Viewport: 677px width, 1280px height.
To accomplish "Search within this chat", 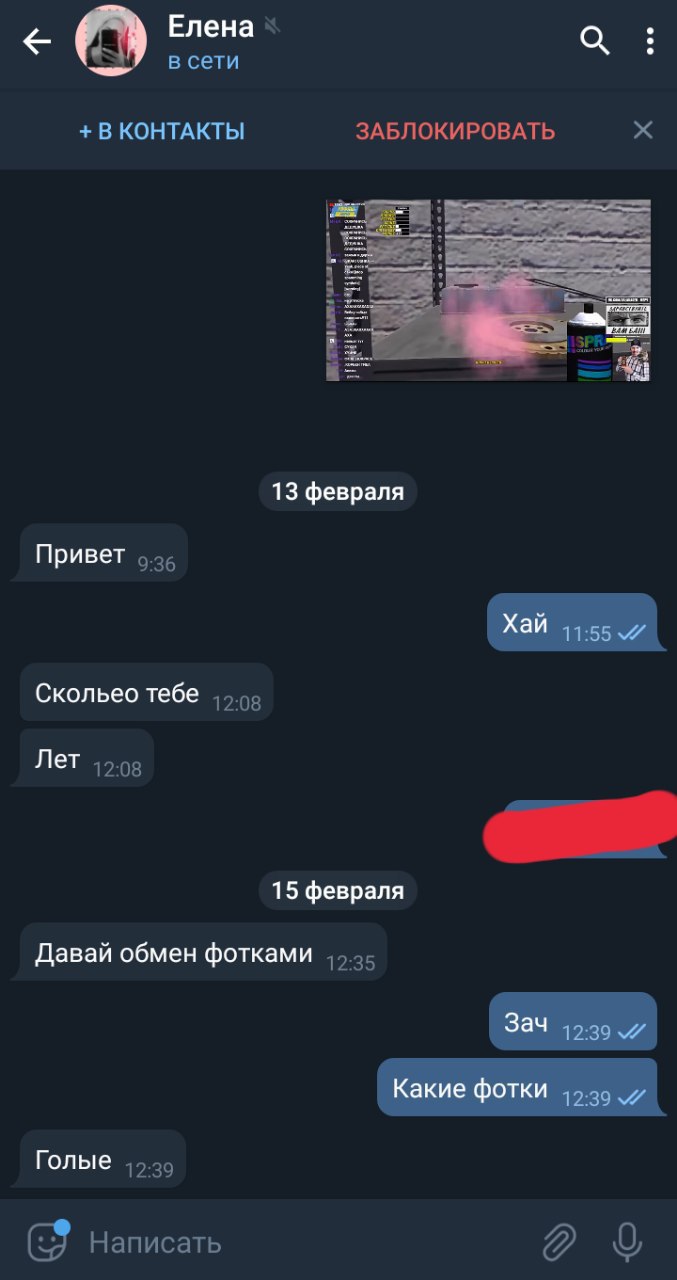I will (595, 41).
